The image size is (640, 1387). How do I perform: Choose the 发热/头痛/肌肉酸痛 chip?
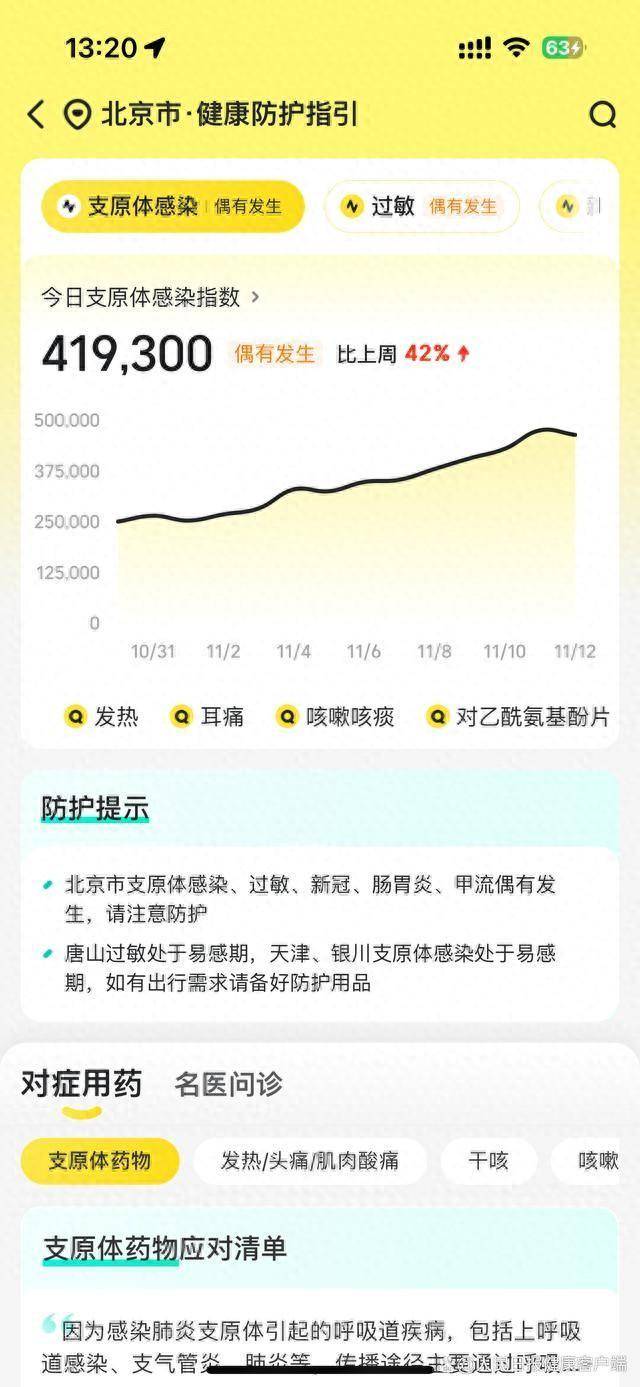310,1161
